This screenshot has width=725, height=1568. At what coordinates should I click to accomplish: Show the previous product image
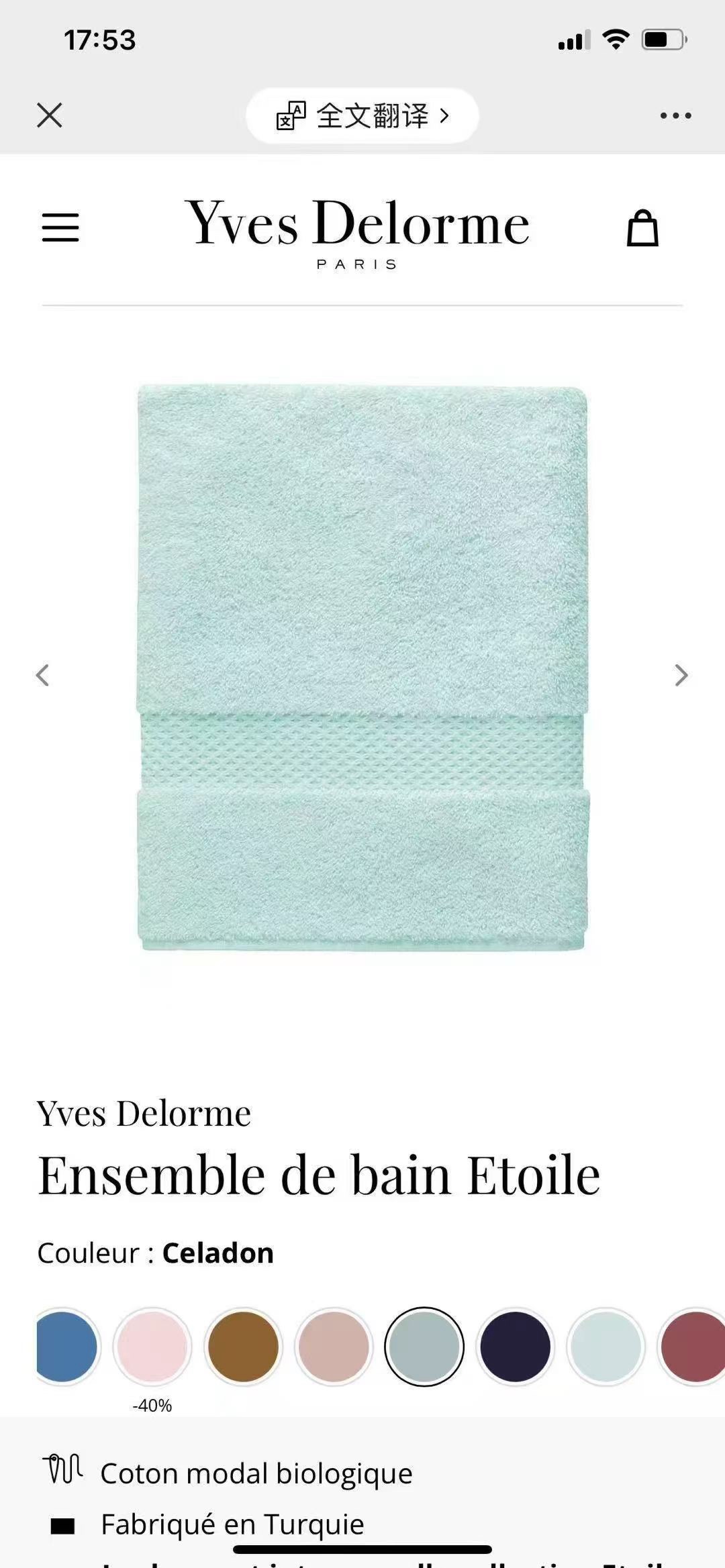(x=43, y=675)
